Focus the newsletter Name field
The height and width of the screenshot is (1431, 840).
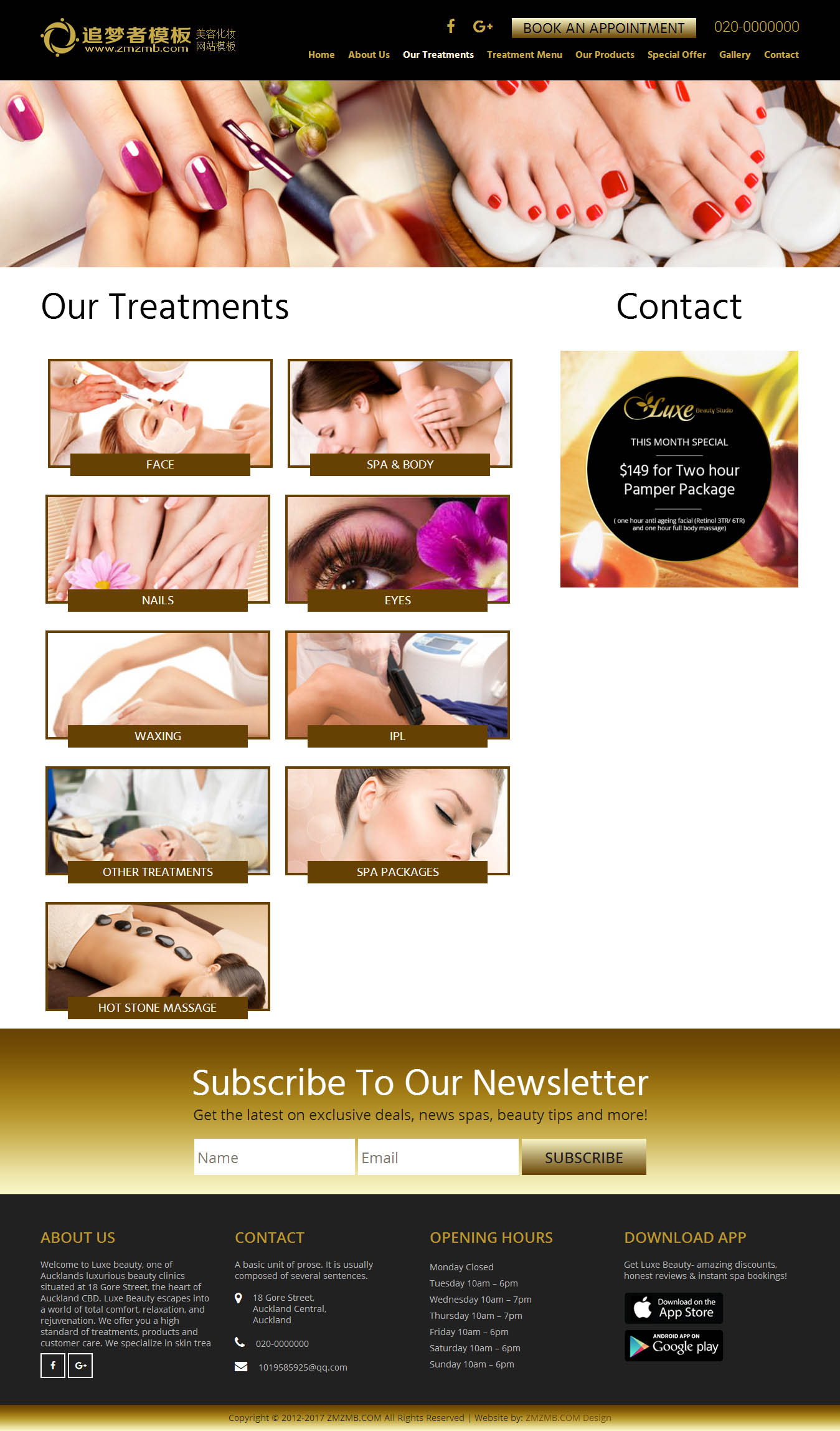click(x=274, y=1158)
